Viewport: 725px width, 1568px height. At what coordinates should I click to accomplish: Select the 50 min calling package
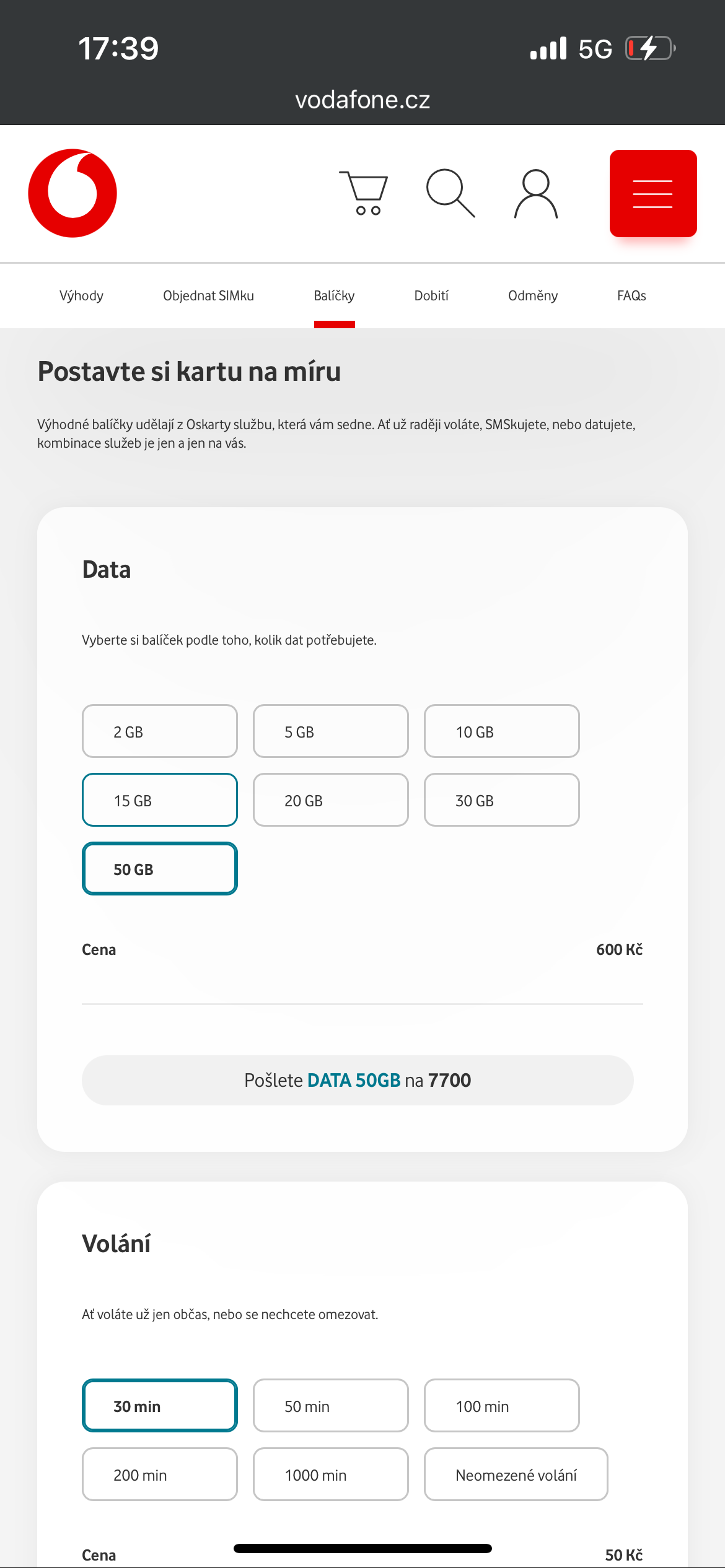pos(331,1406)
